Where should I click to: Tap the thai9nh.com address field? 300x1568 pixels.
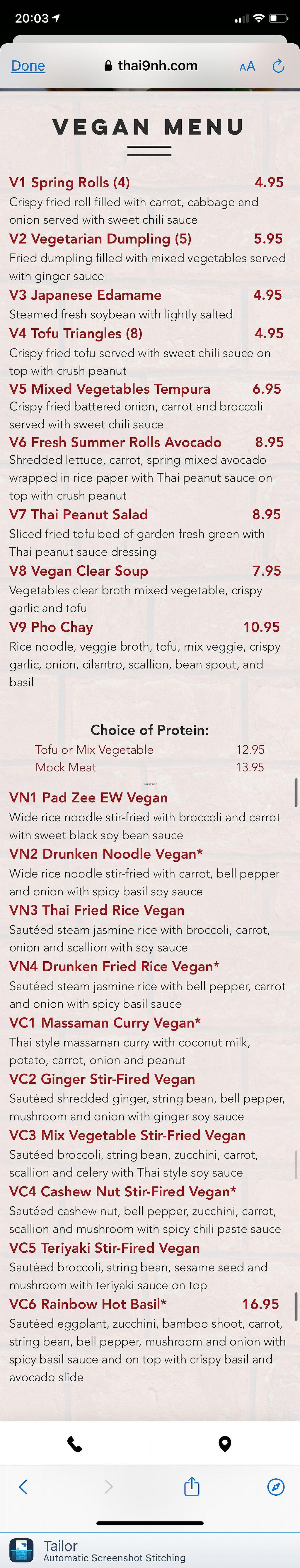pos(151,66)
